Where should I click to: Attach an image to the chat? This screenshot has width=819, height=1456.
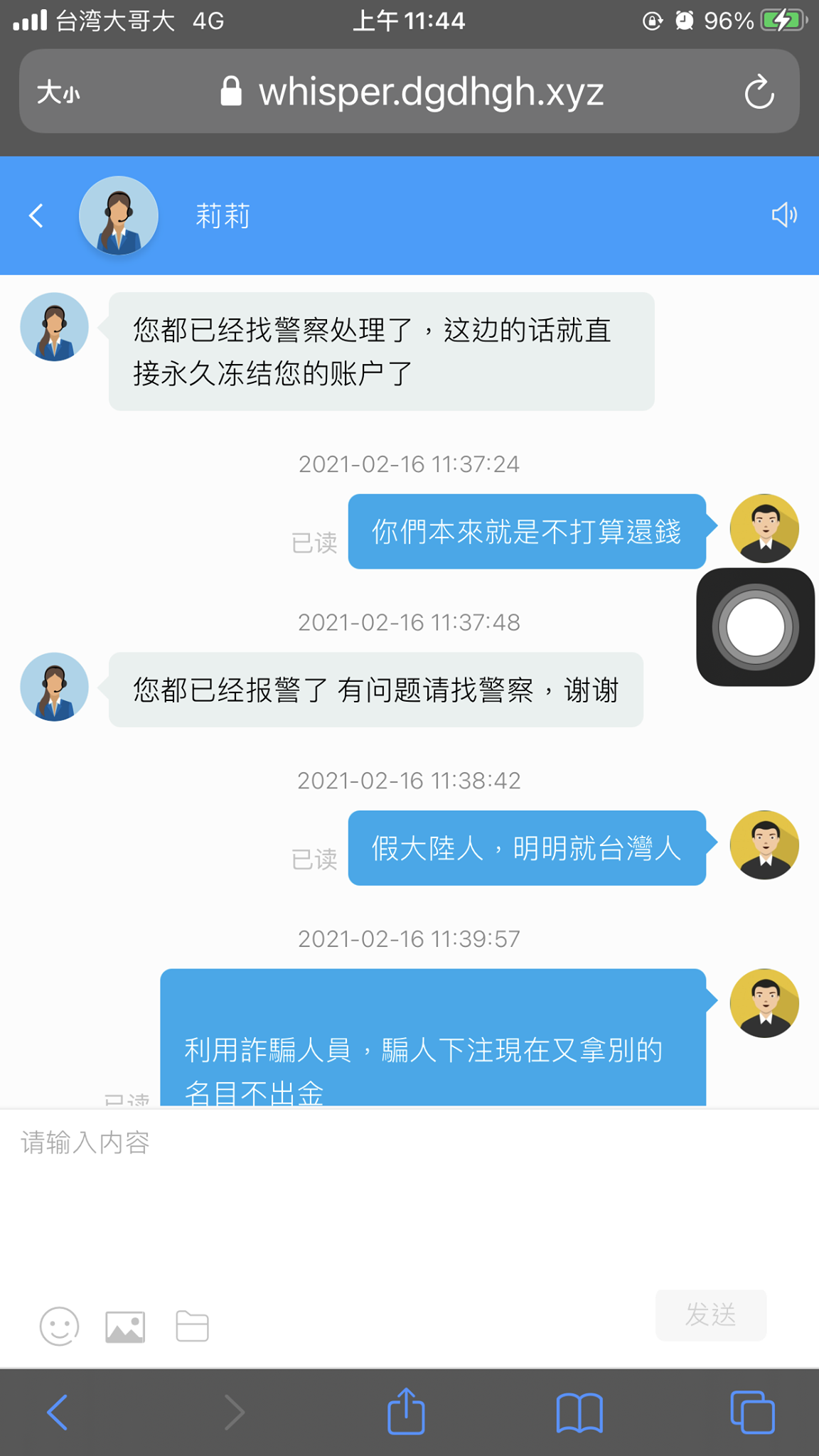click(x=125, y=1327)
